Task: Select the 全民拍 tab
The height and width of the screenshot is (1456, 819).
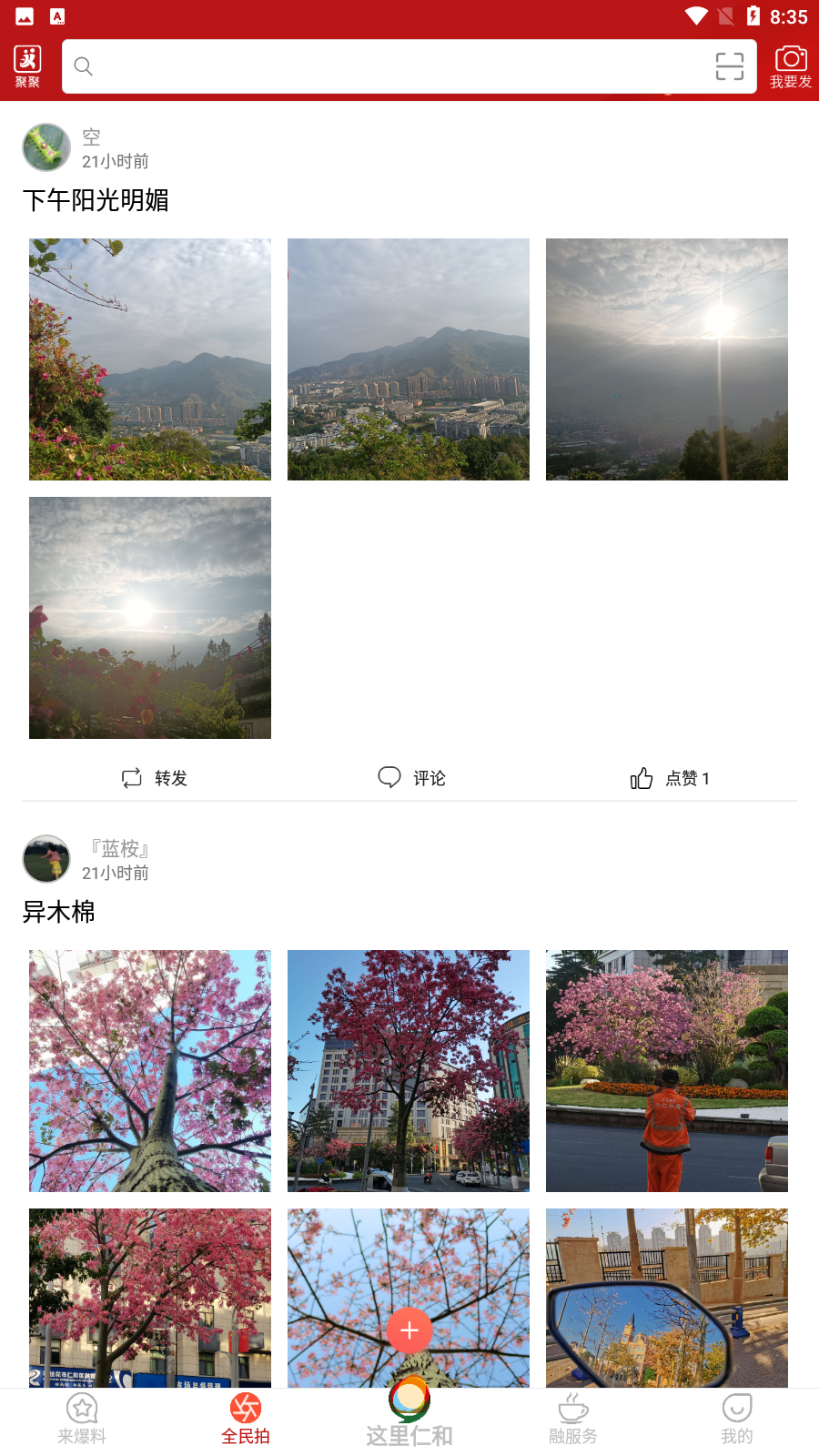Action: (x=246, y=1420)
